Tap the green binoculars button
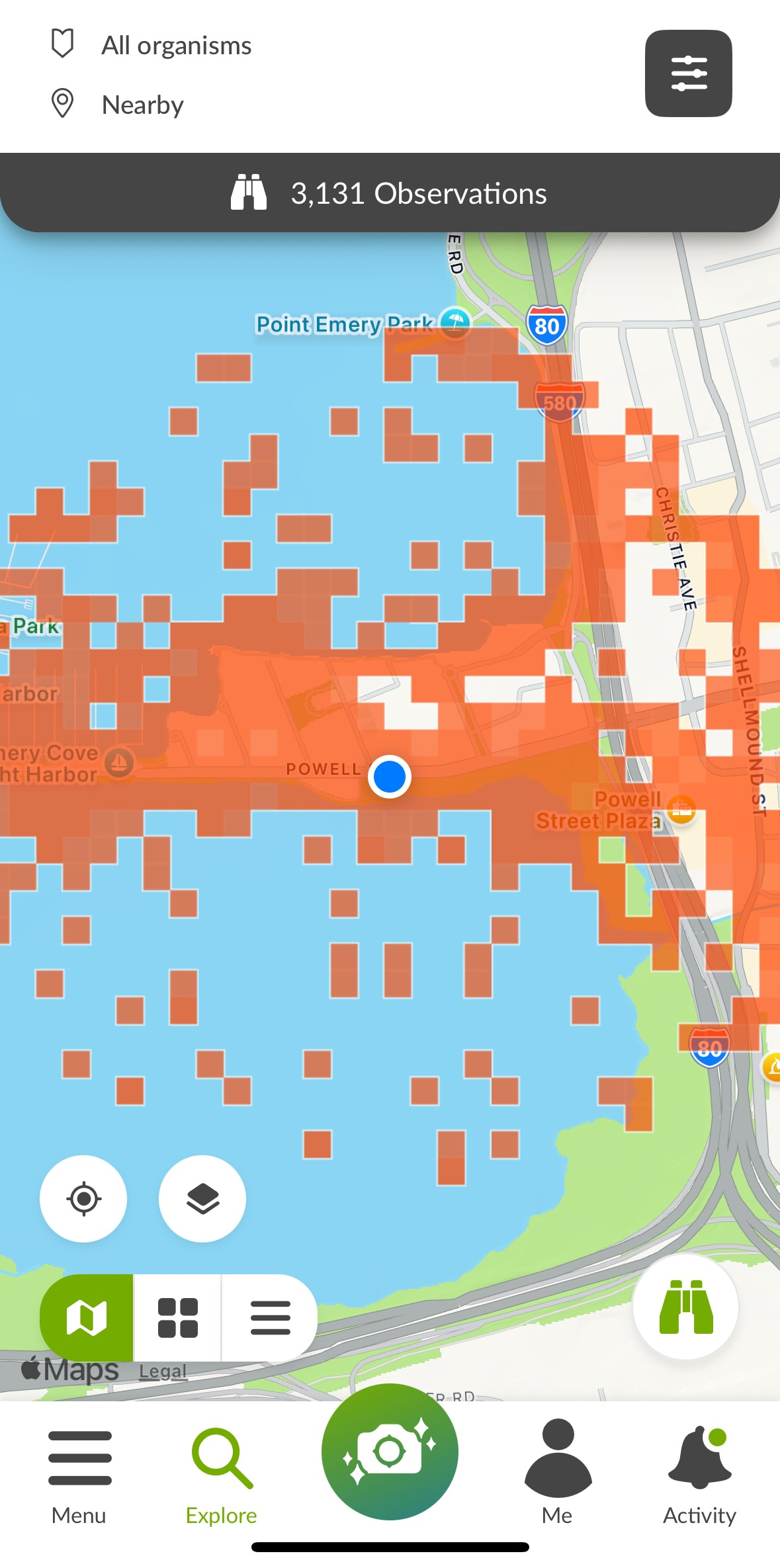Screen dimensions: 780x1568 (x=685, y=1307)
